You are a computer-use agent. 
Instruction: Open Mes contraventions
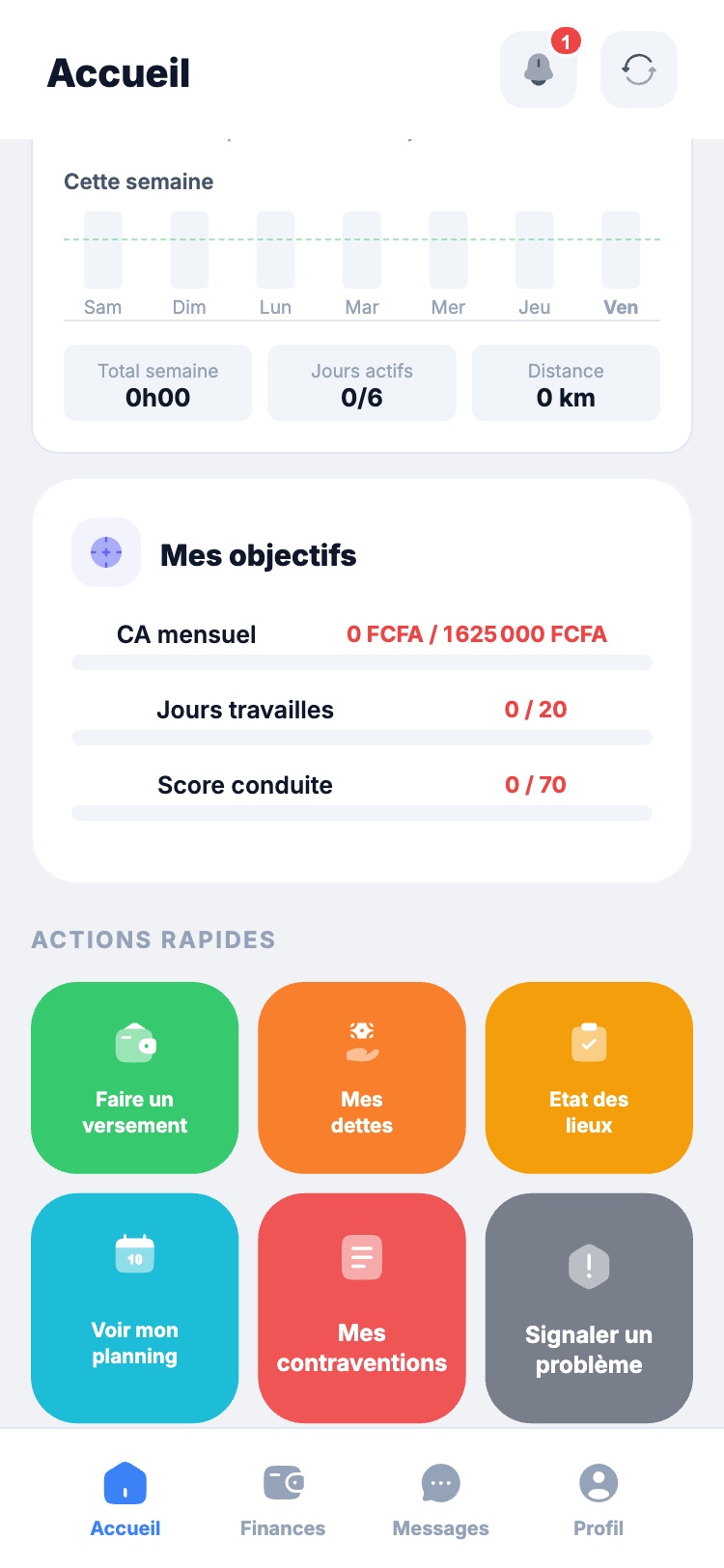pos(361,1308)
